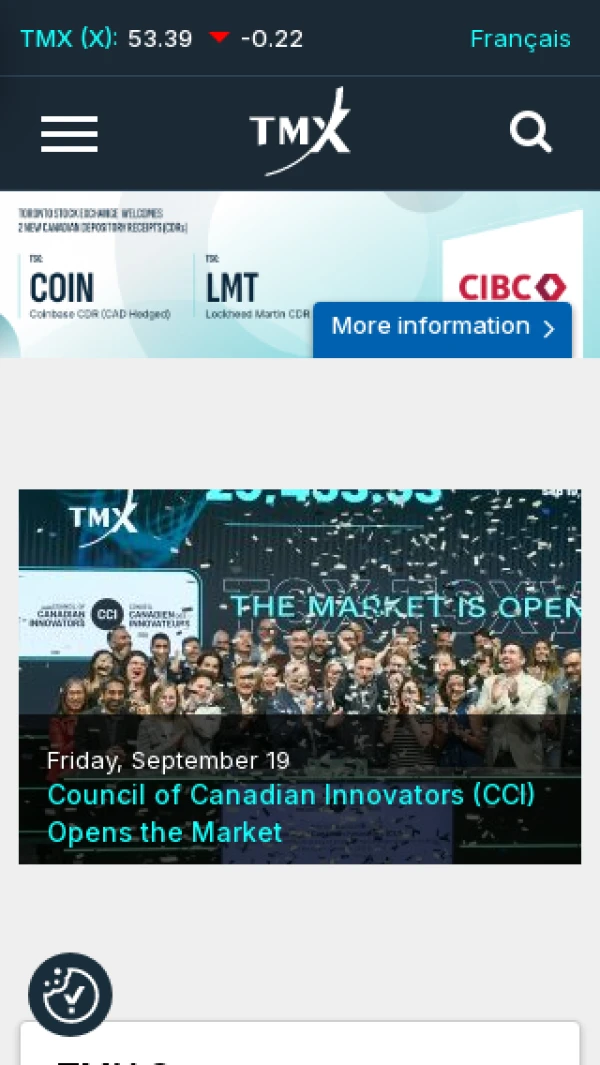Open cookie preferences badge

point(70,994)
